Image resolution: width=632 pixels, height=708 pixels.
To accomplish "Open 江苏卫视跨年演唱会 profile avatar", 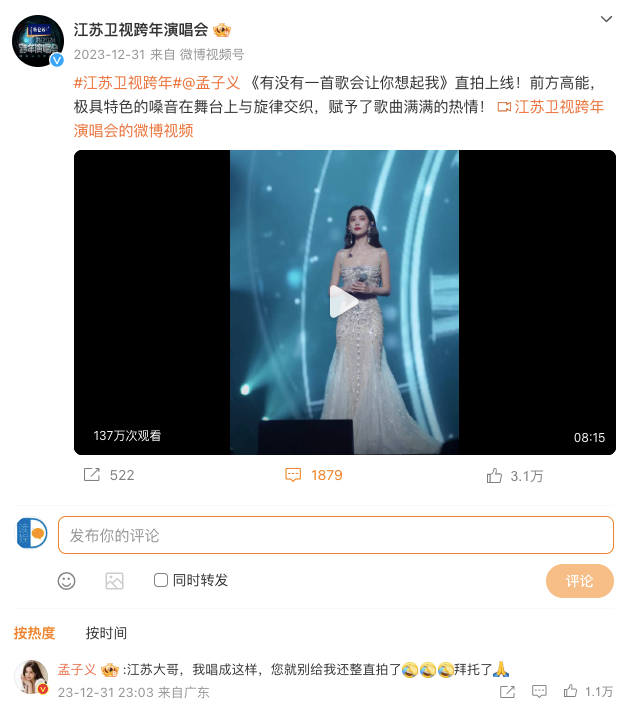I will coord(38,41).
